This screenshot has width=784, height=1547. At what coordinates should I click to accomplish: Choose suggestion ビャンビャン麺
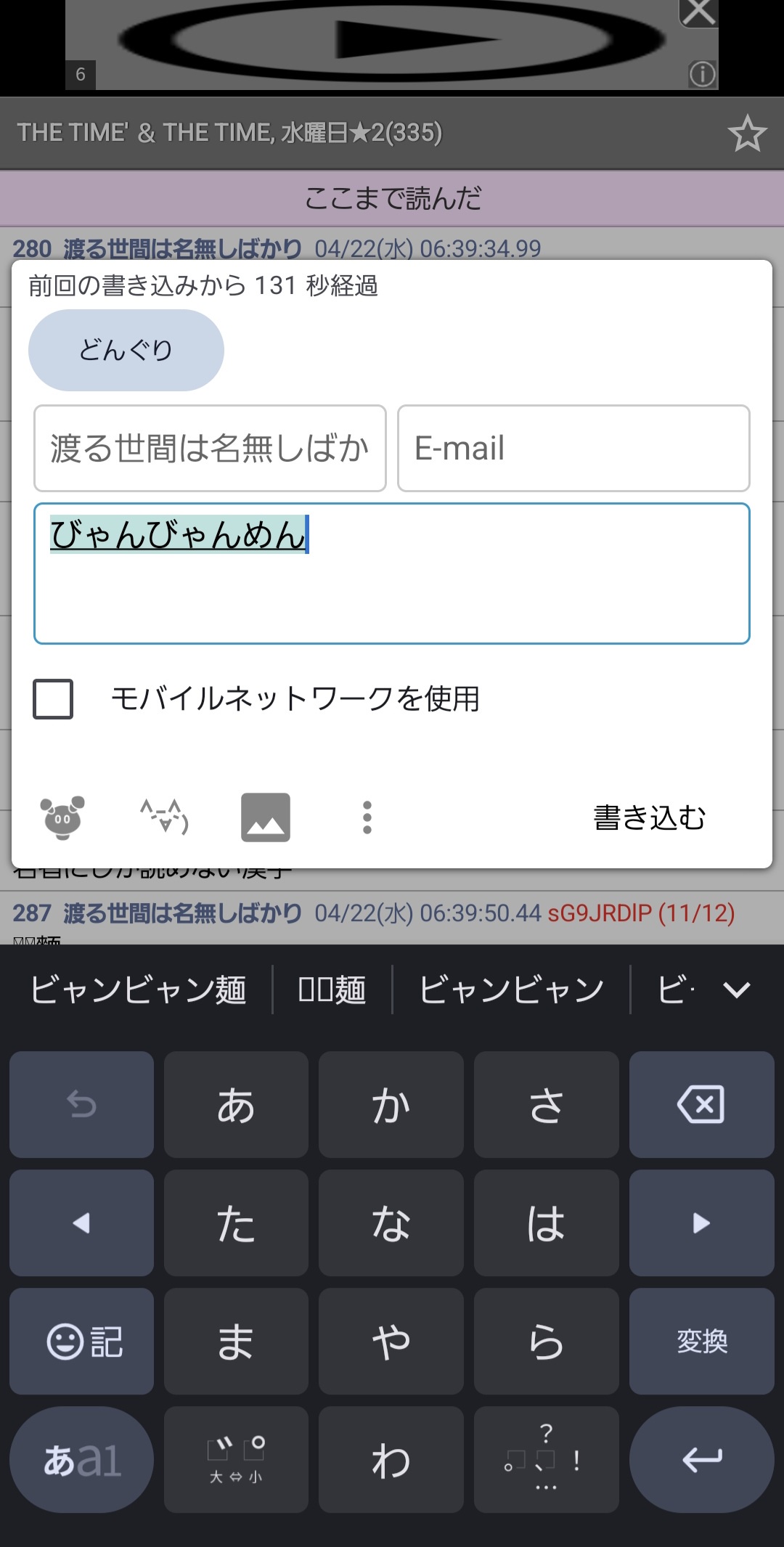[138, 989]
